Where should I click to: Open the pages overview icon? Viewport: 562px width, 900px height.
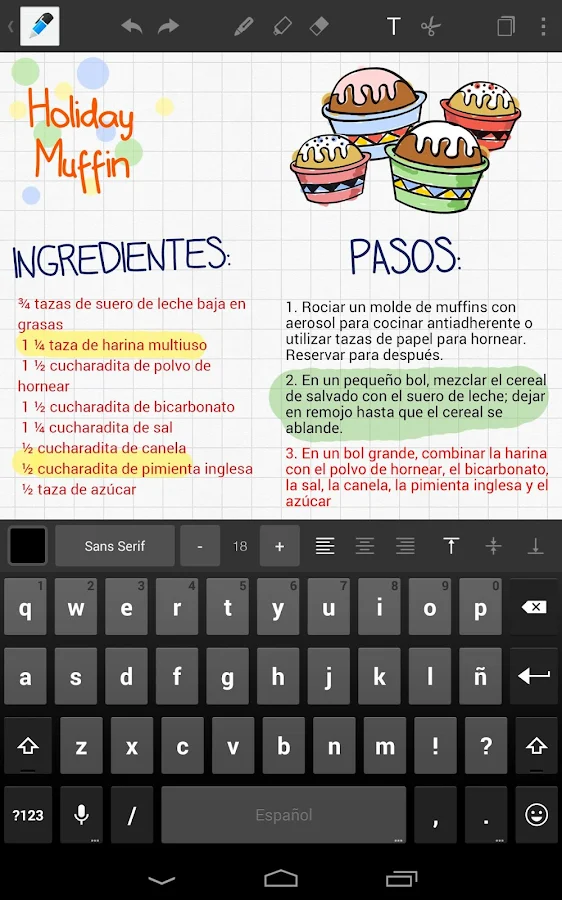point(505,26)
